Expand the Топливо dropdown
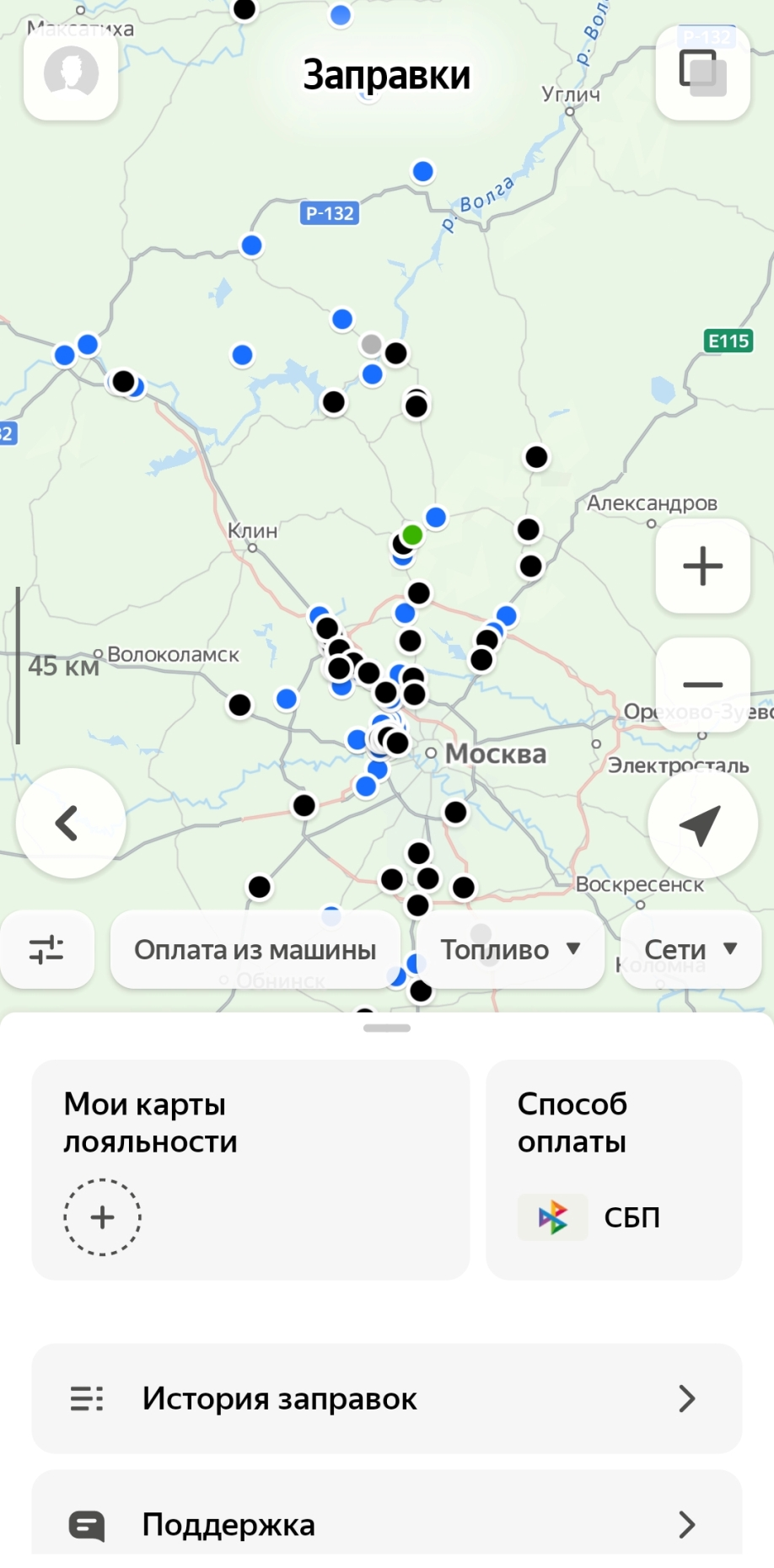Image resolution: width=774 pixels, height=1568 pixels. pos(510,949)
